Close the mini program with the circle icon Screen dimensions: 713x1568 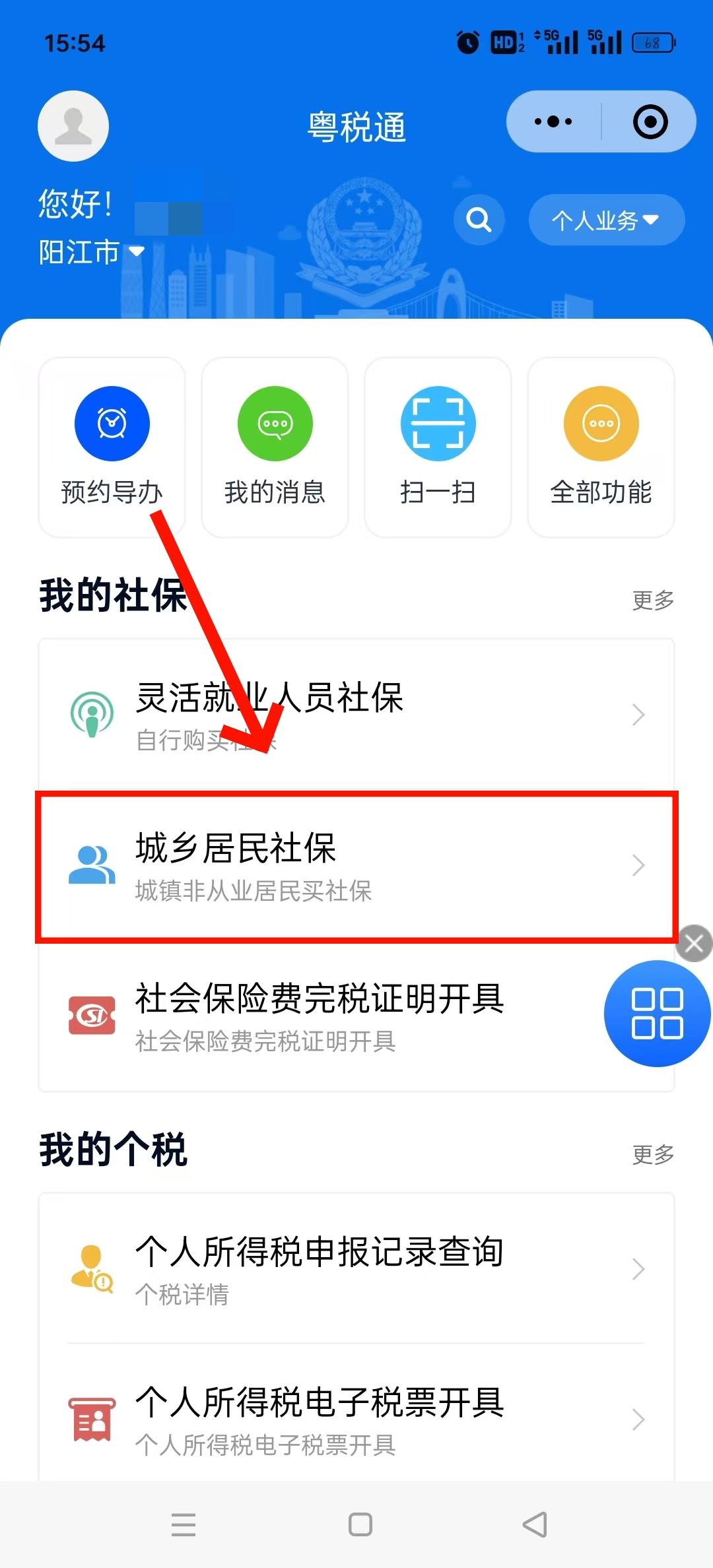coord(650,121)
